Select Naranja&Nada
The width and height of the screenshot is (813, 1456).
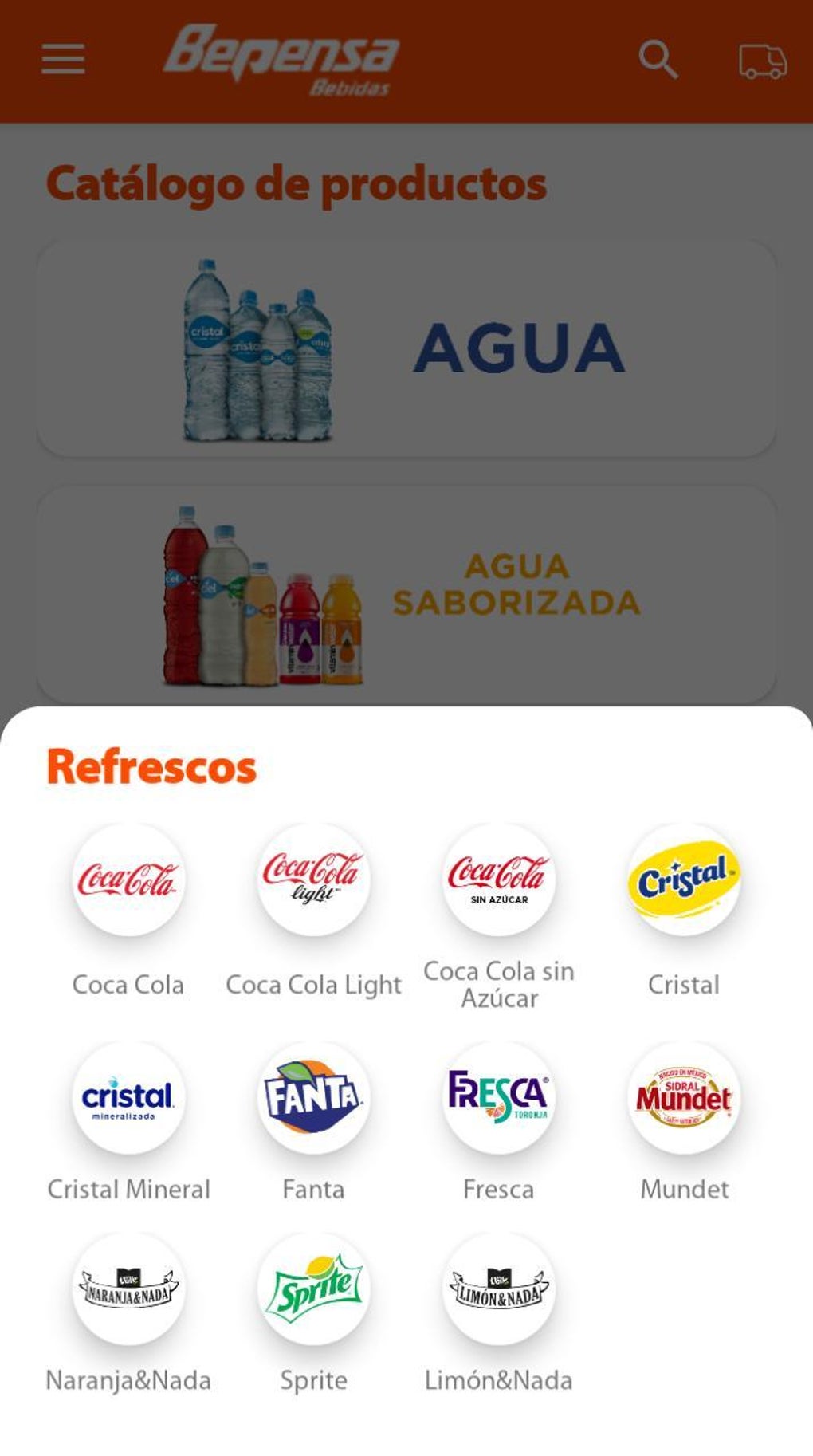coord(128,1289)
